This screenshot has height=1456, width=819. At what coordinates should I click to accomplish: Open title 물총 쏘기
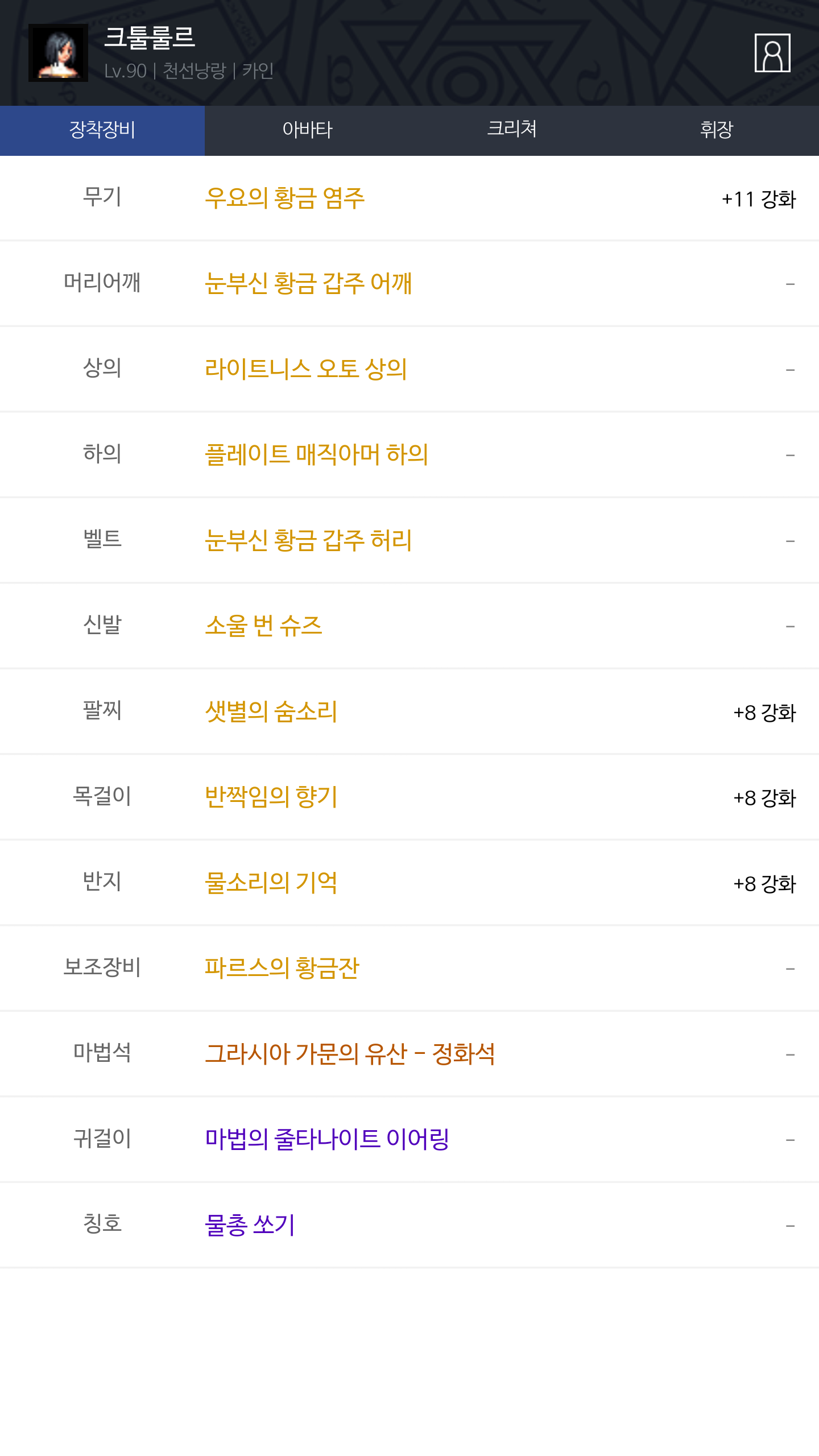click(250, 1225)
